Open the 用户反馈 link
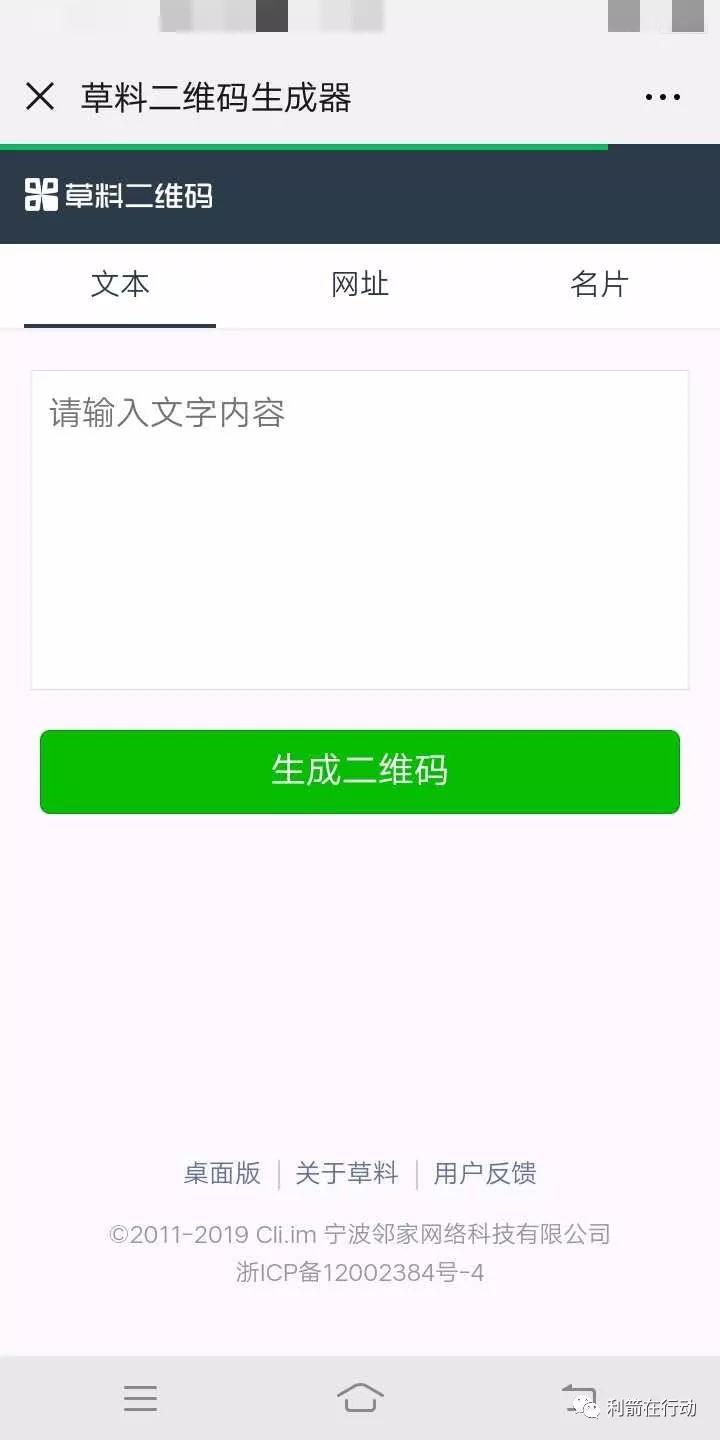The height and width of the screenshot is (1440, 720). pos(485,1173)
